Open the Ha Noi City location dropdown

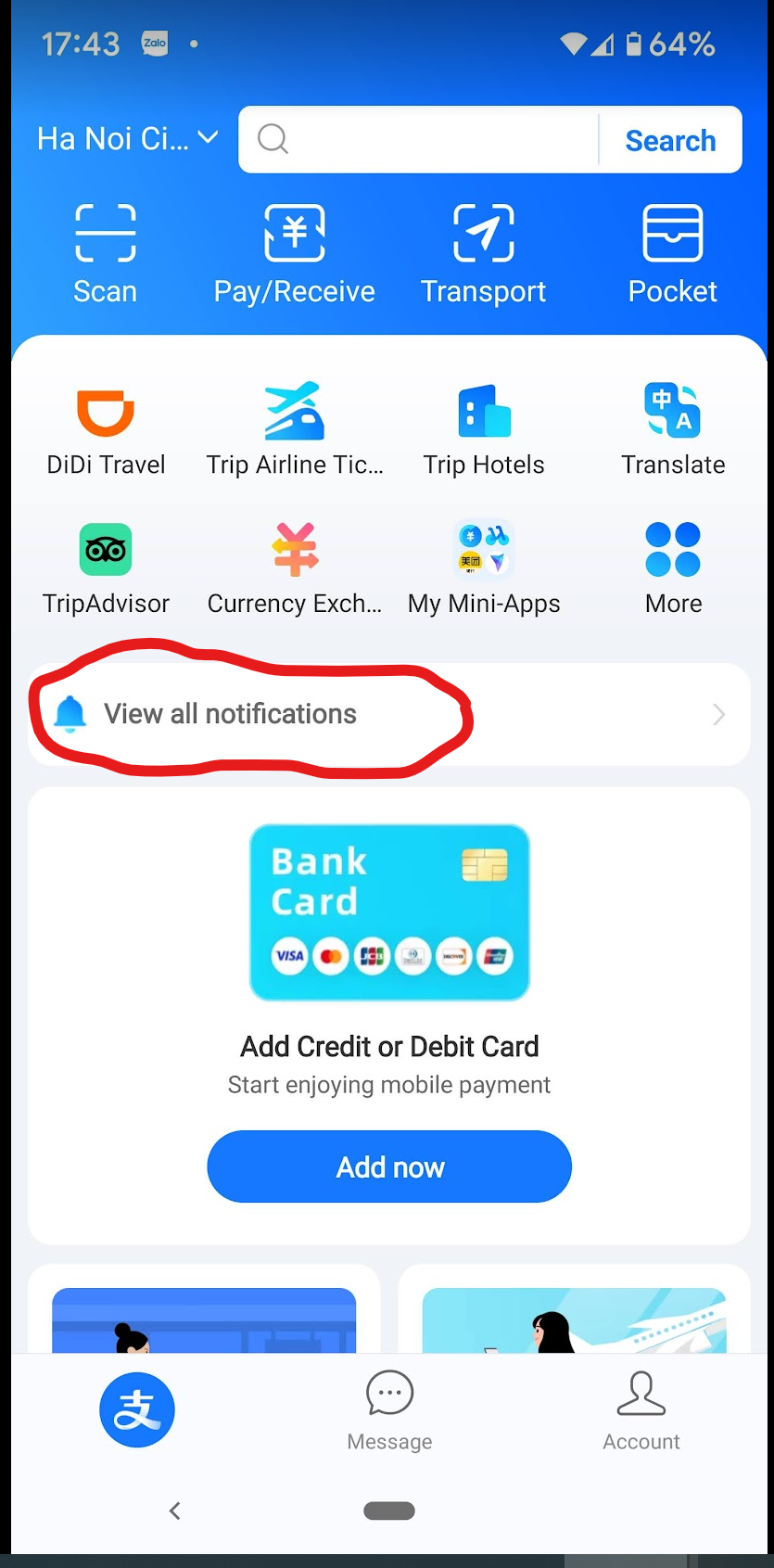tap(127, 139)
